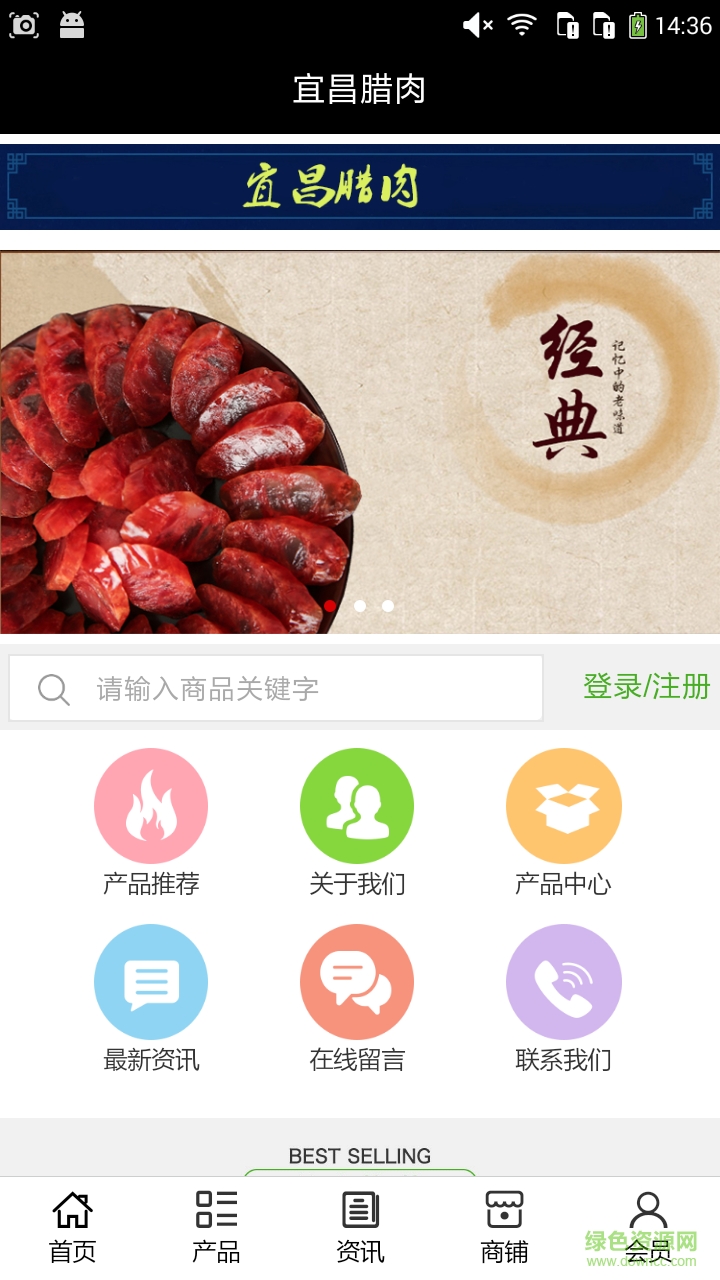This screenshot has width=720, height=1280.
Task: Tap the 联系我们 phone icon
Action: (563, 980)
